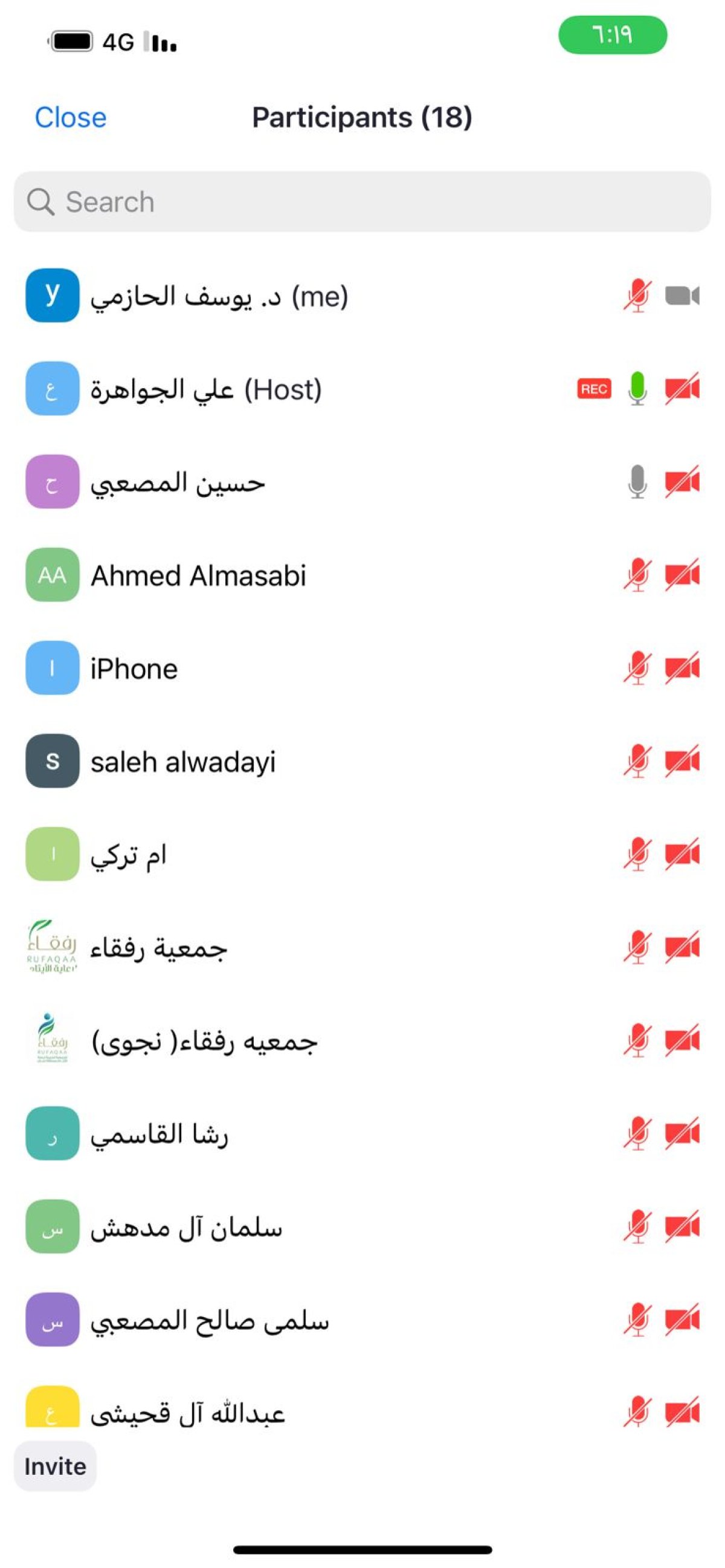Select participant حسين المصعبي
The width and height of the screenshot is (725, 1568).
(x=362, y=482)
